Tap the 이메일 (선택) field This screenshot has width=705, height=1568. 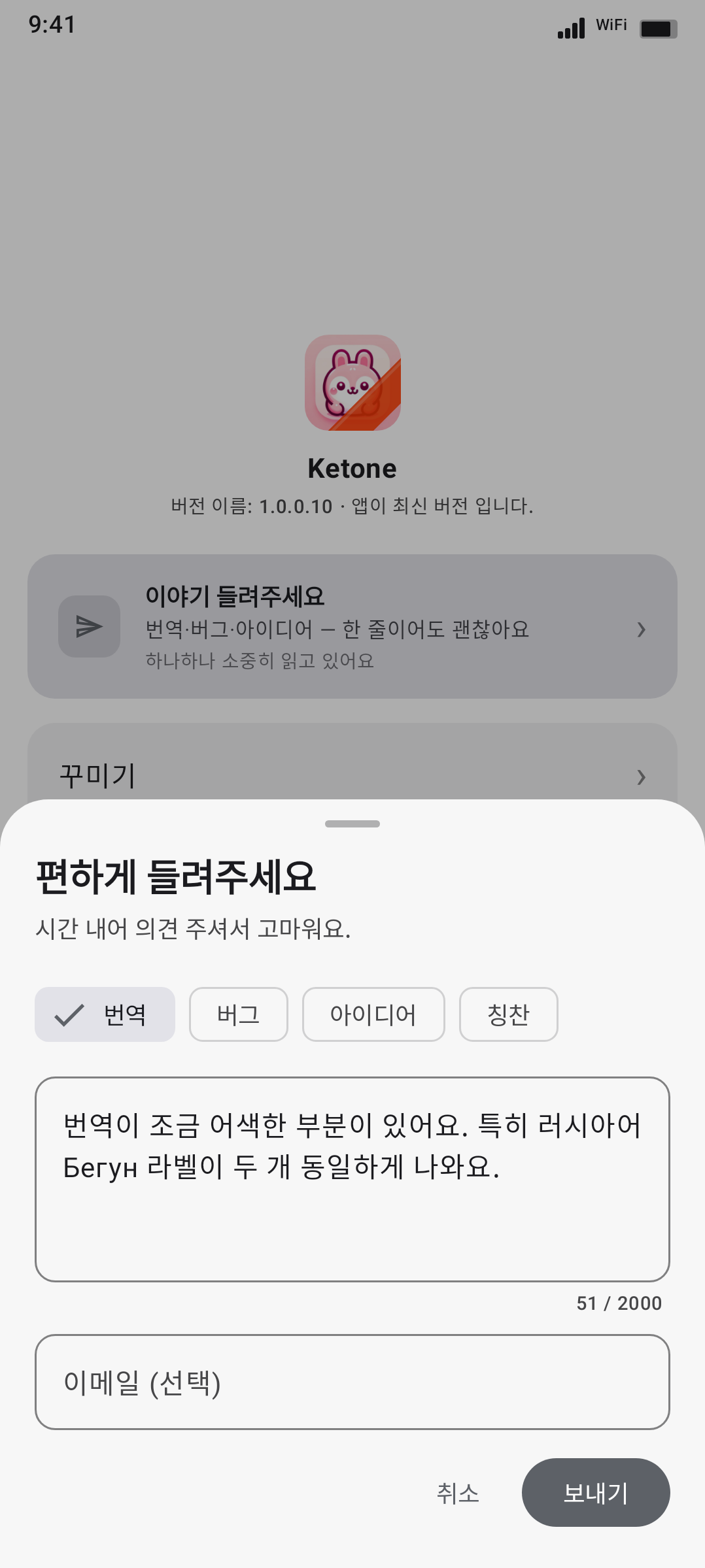click(352, 1382)
